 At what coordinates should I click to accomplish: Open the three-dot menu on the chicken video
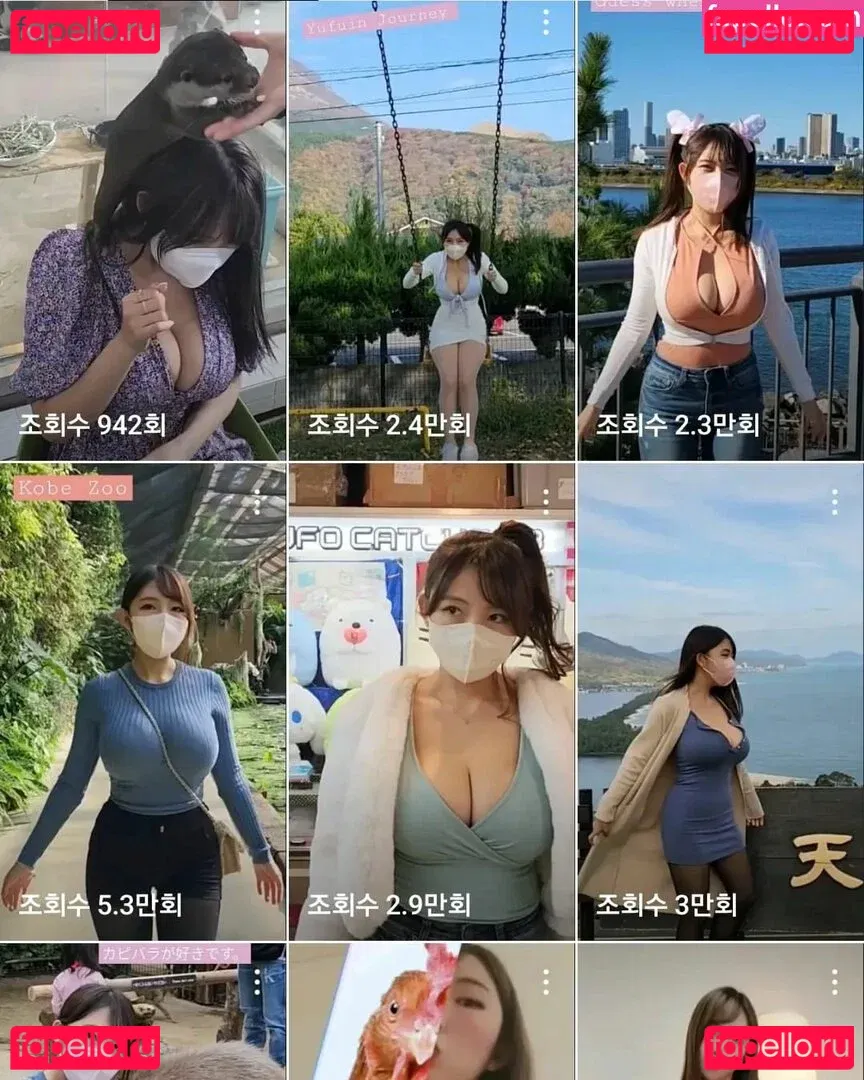click(x=546, y=982)
